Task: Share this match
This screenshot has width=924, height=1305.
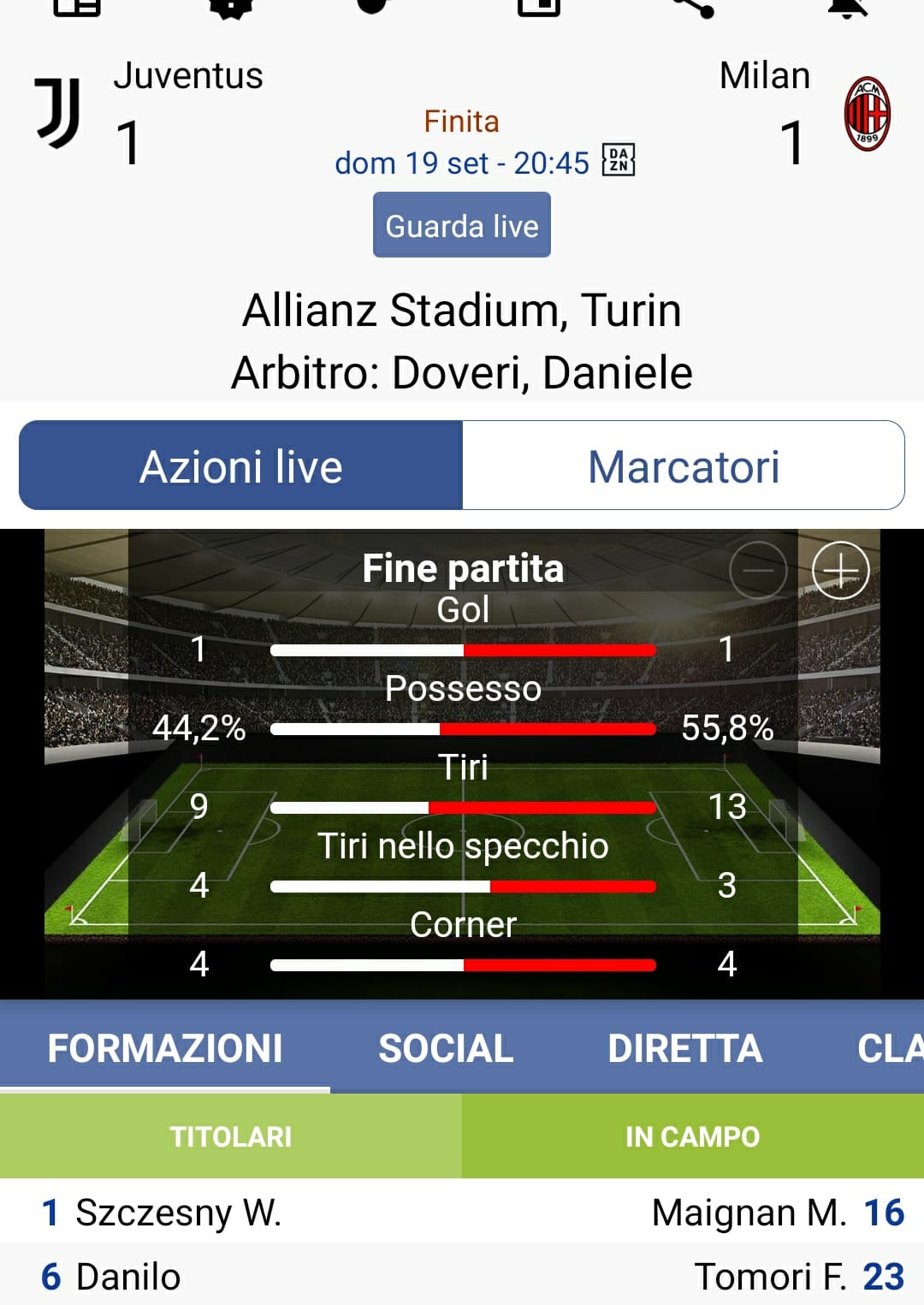Action: (x=694, y=7)
